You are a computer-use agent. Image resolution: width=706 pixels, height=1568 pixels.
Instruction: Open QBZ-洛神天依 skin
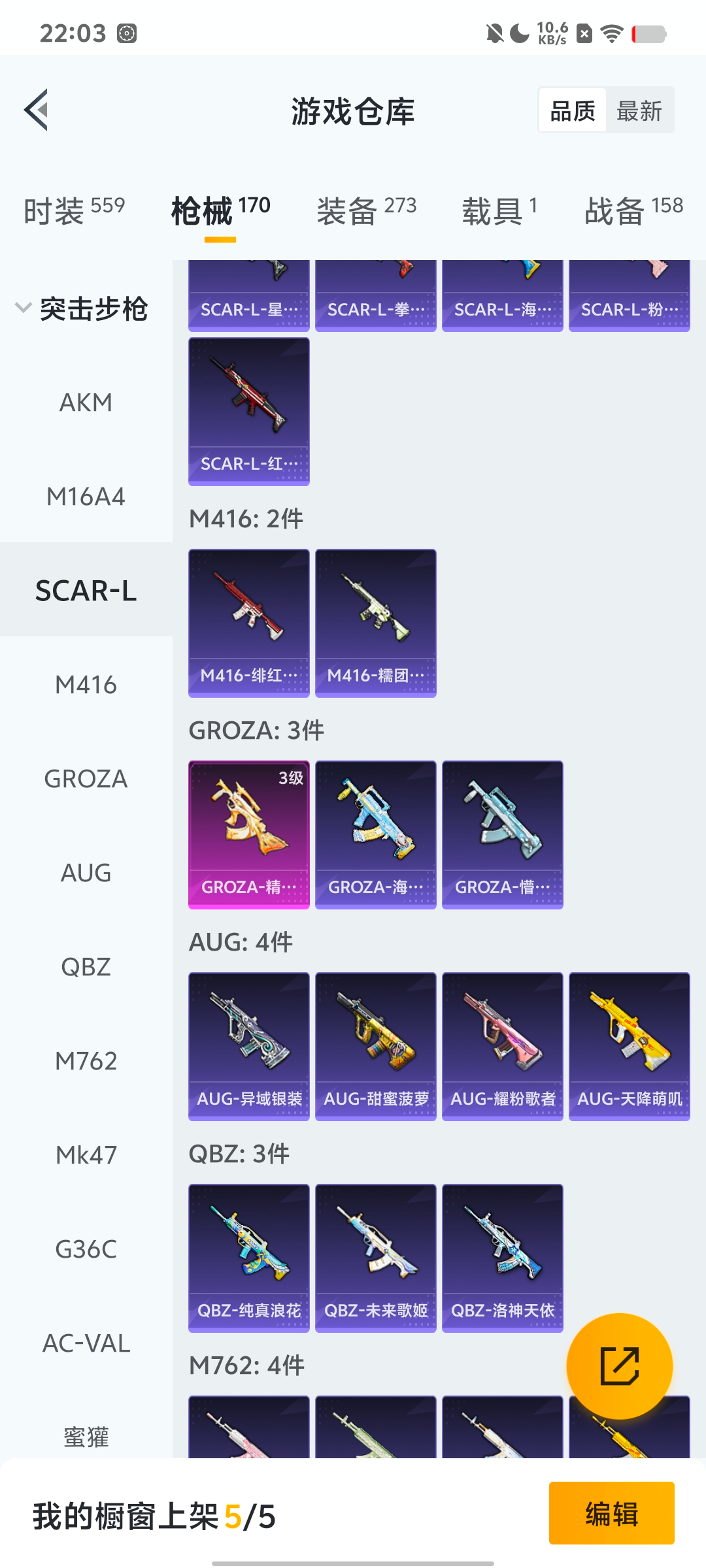pyautogui.click(x=502, y=1258)
